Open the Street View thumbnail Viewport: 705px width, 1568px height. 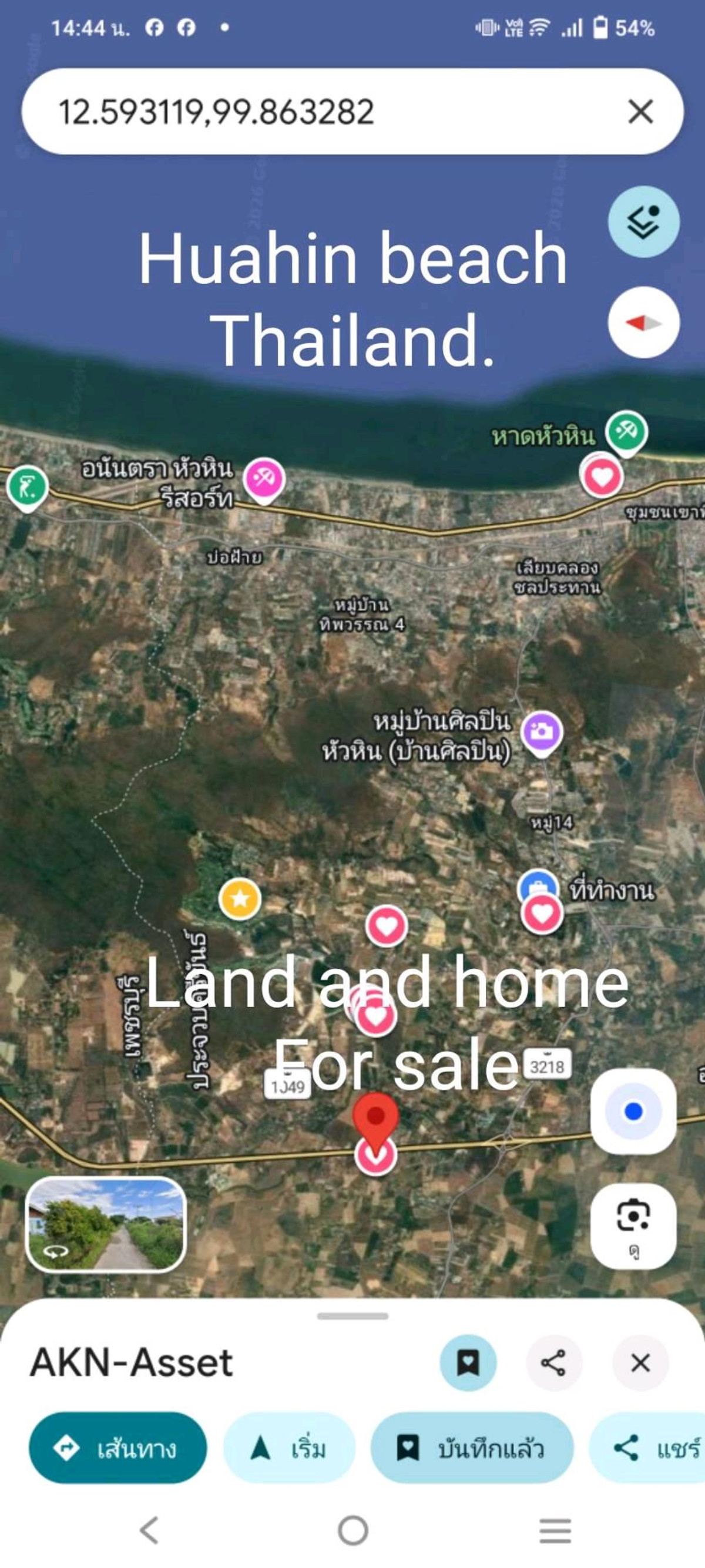click(105, 1224)
